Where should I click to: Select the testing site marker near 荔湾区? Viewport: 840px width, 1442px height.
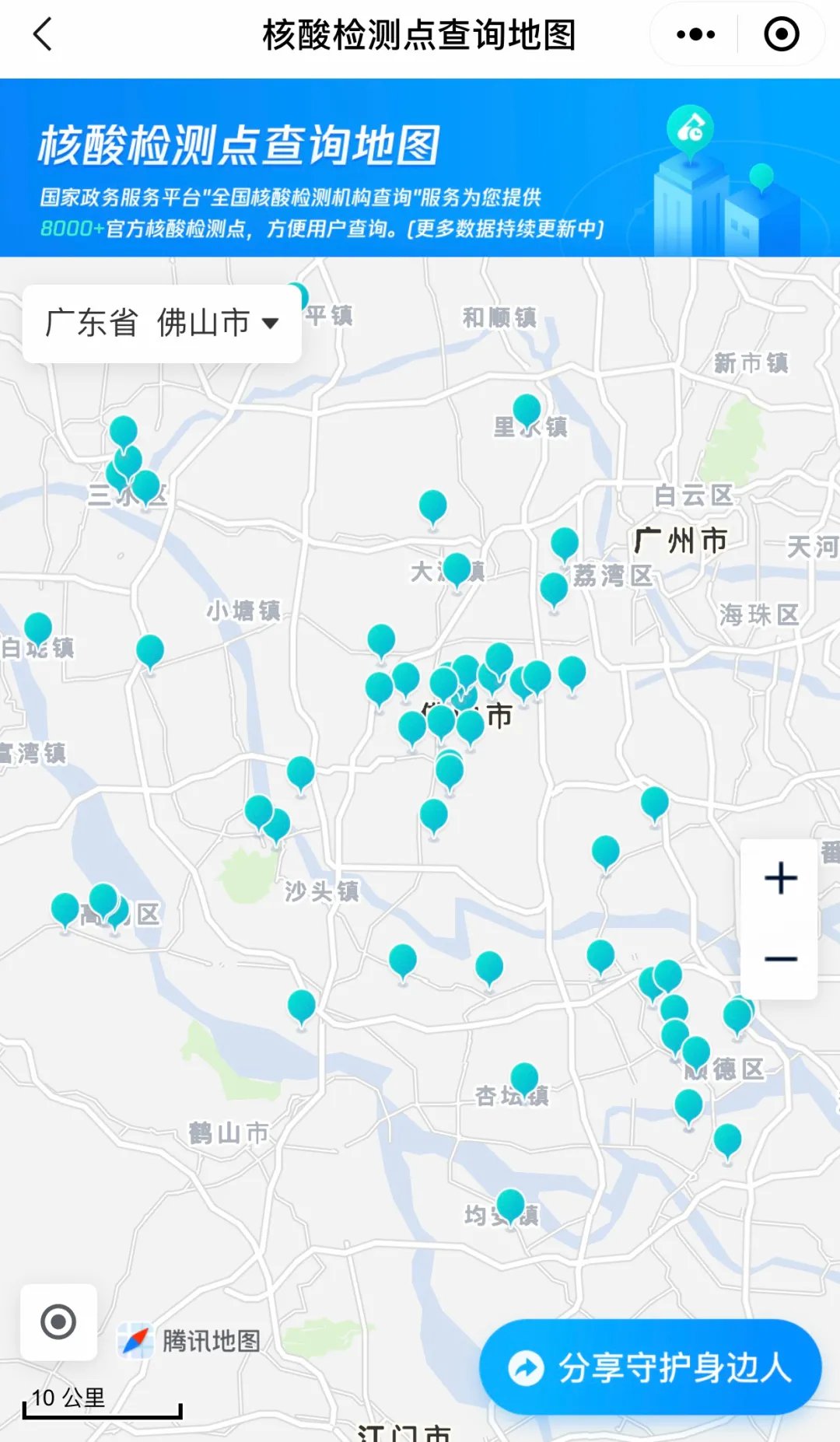point(554,589)
